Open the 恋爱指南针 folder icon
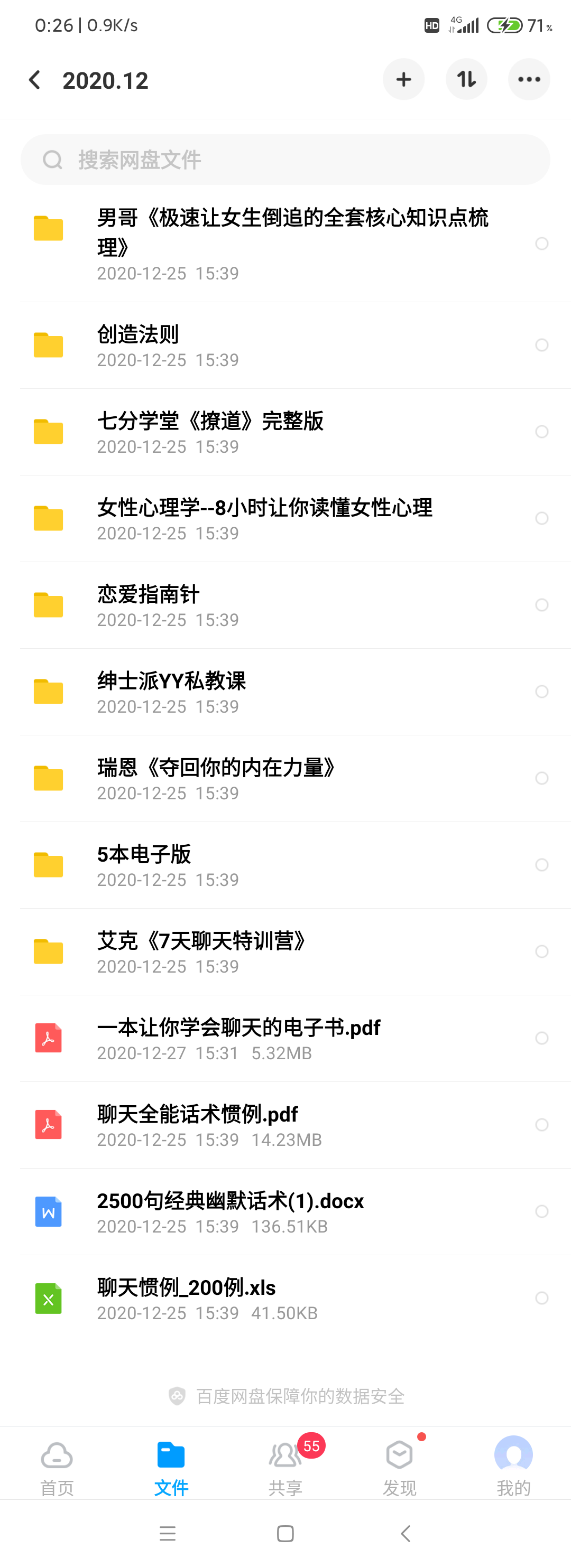The image size is (571, 1568). [48, 605]
